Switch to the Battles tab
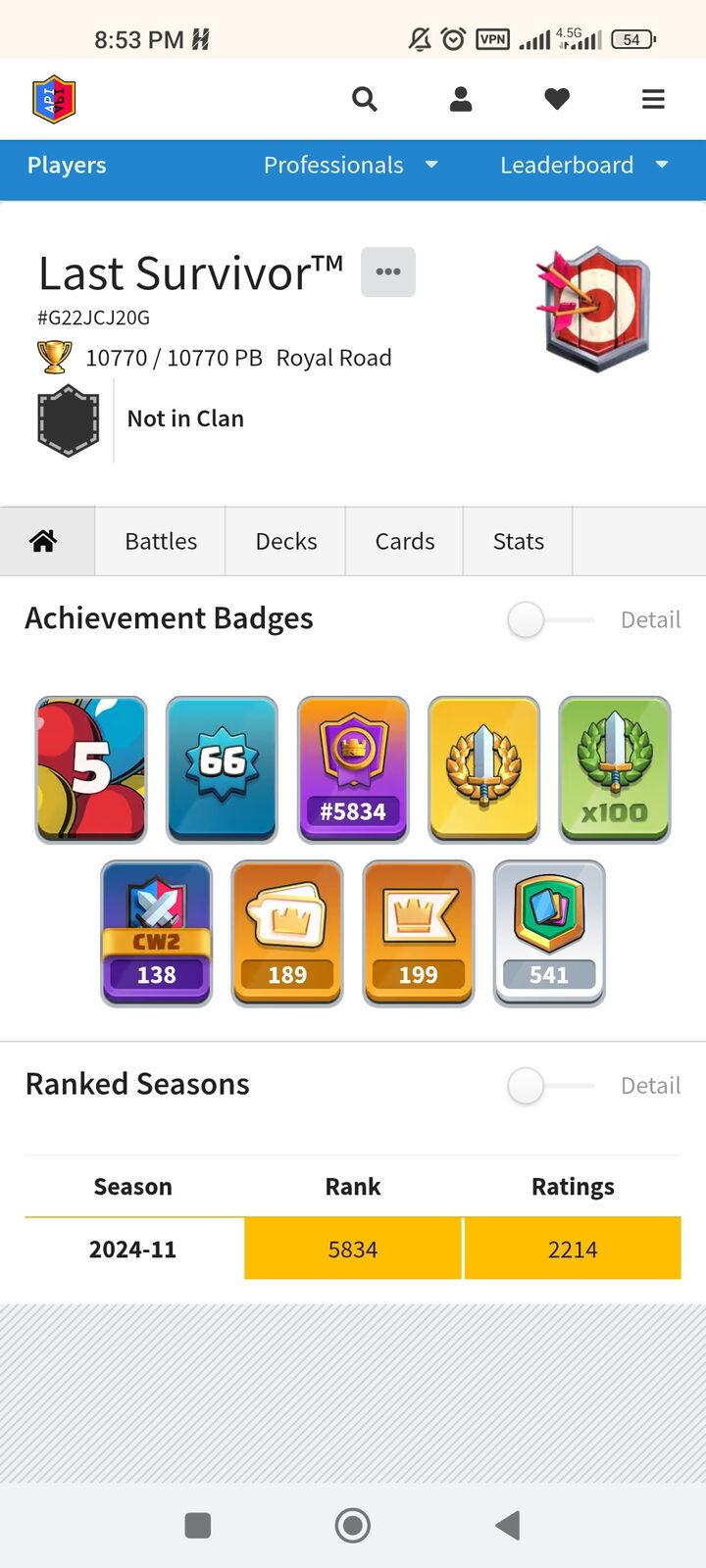Viewport: 706px width, 1568px height. (161, 541)
